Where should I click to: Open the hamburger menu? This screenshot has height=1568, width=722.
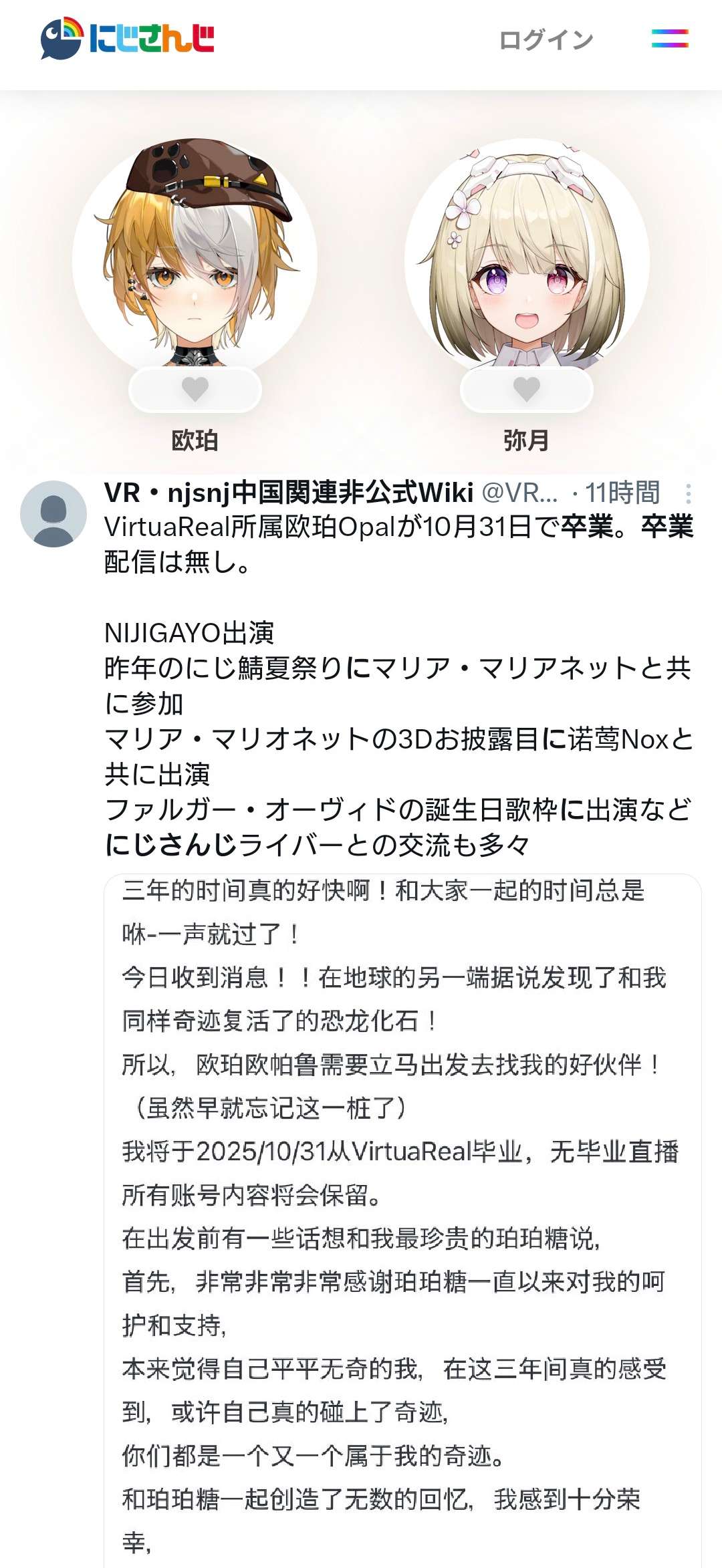[x=670, y=39]
